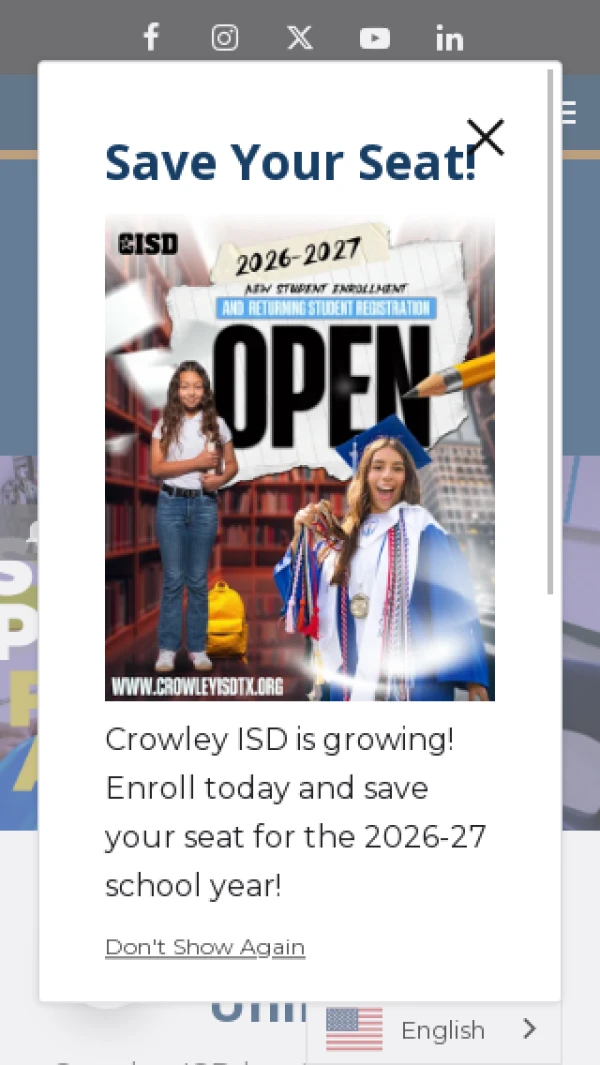Open the hamburger menu button
The width and height of the screenshot is (600, 1065).
569,112
